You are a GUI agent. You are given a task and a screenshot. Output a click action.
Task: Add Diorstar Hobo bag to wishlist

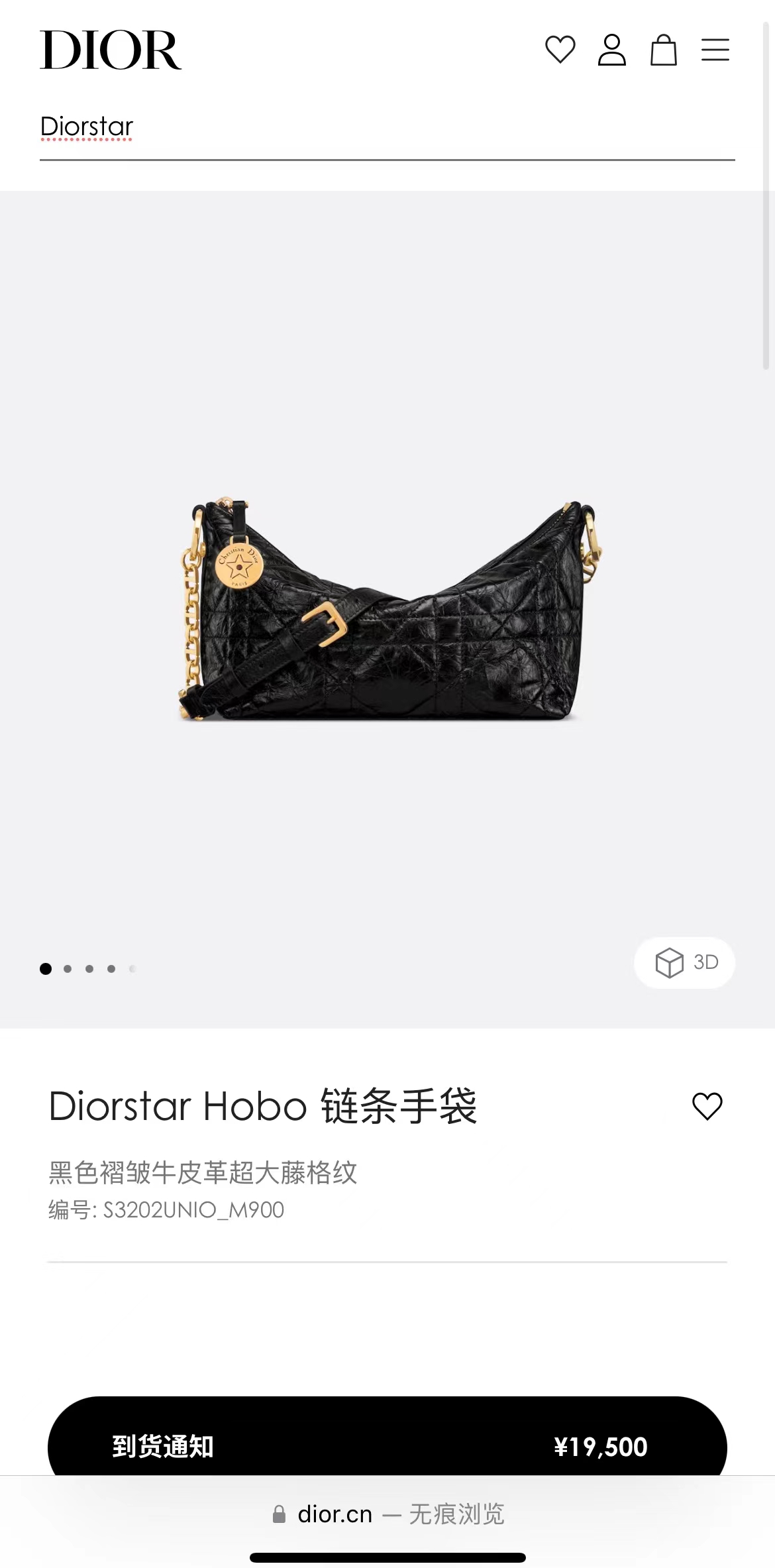click(707, 1106)
